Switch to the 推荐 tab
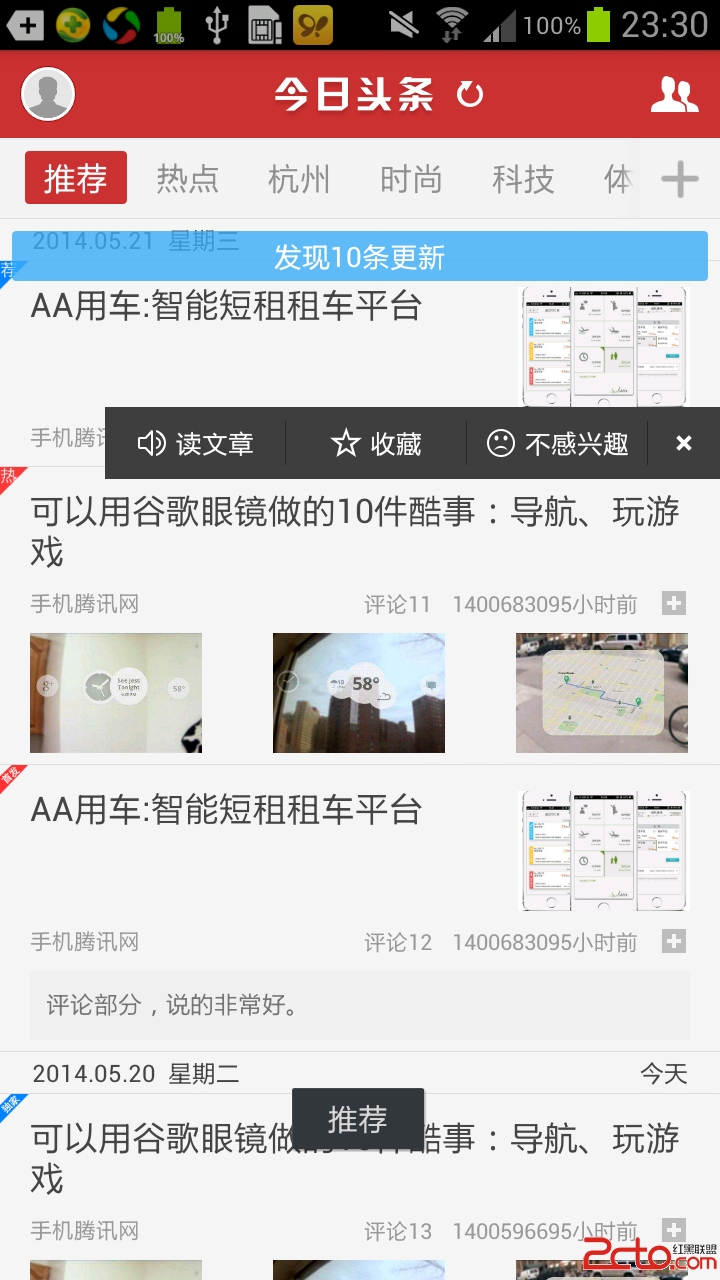 coord(76,179)
